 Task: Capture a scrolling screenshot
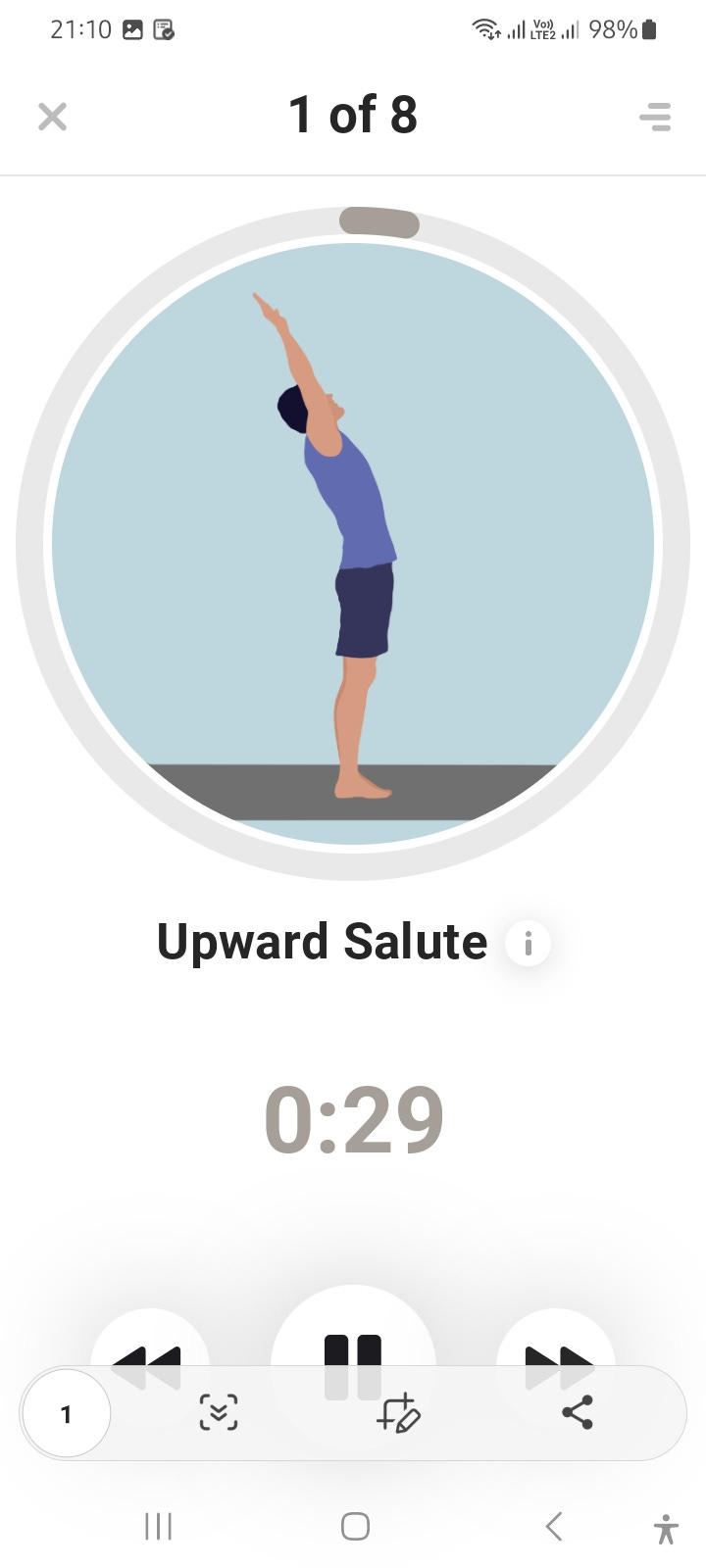tap(219, 1413)
